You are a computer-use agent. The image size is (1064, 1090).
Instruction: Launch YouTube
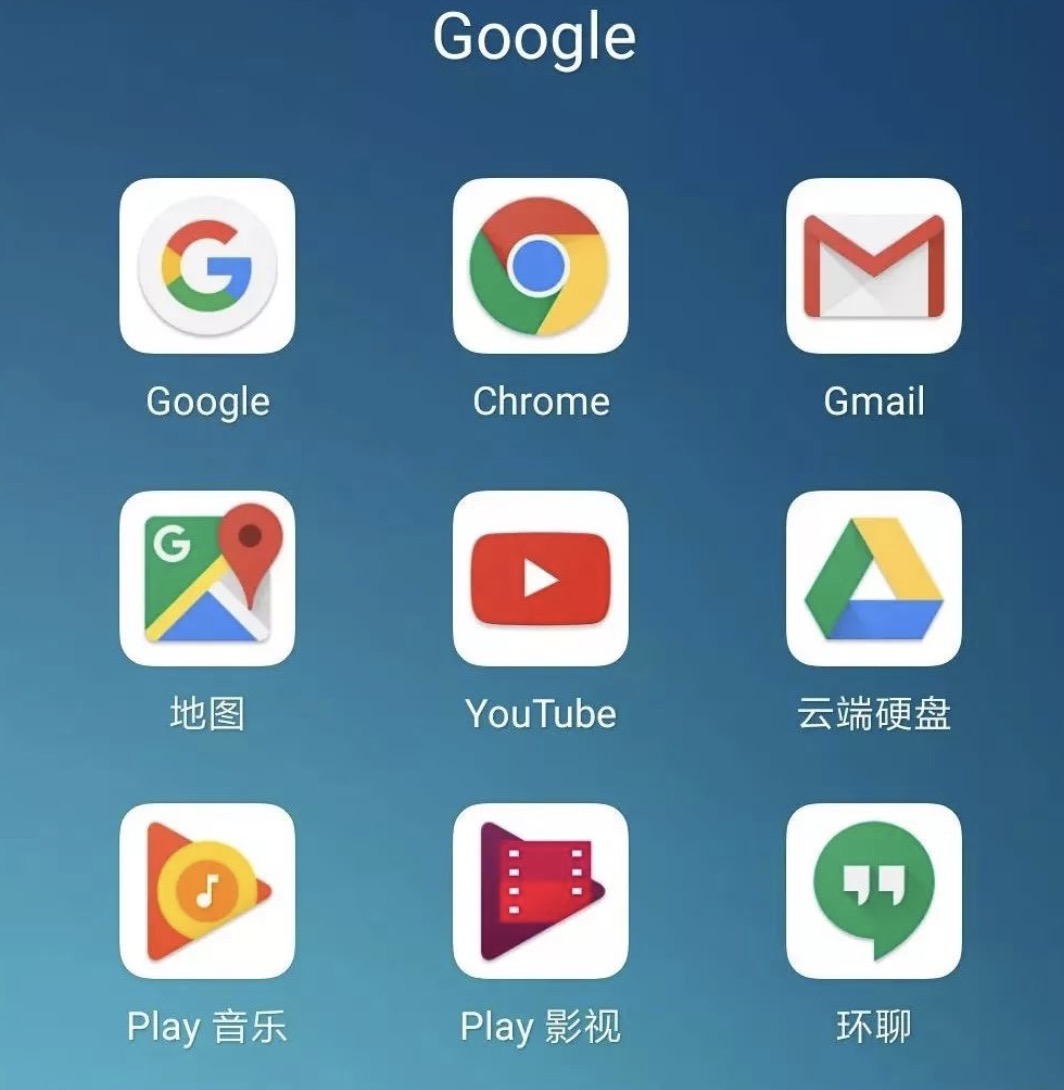540,578
